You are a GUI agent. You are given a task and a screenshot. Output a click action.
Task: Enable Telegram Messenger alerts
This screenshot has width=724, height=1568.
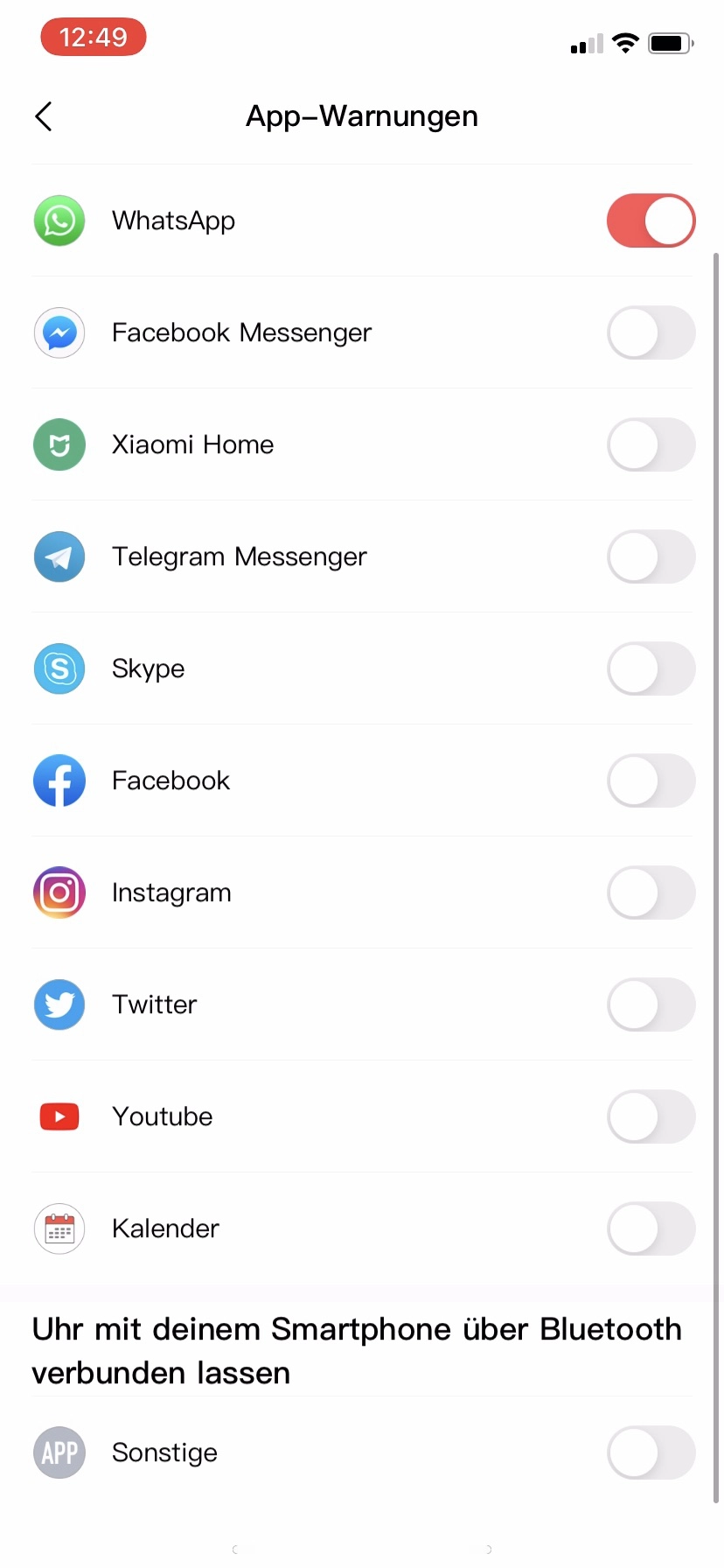651,556
